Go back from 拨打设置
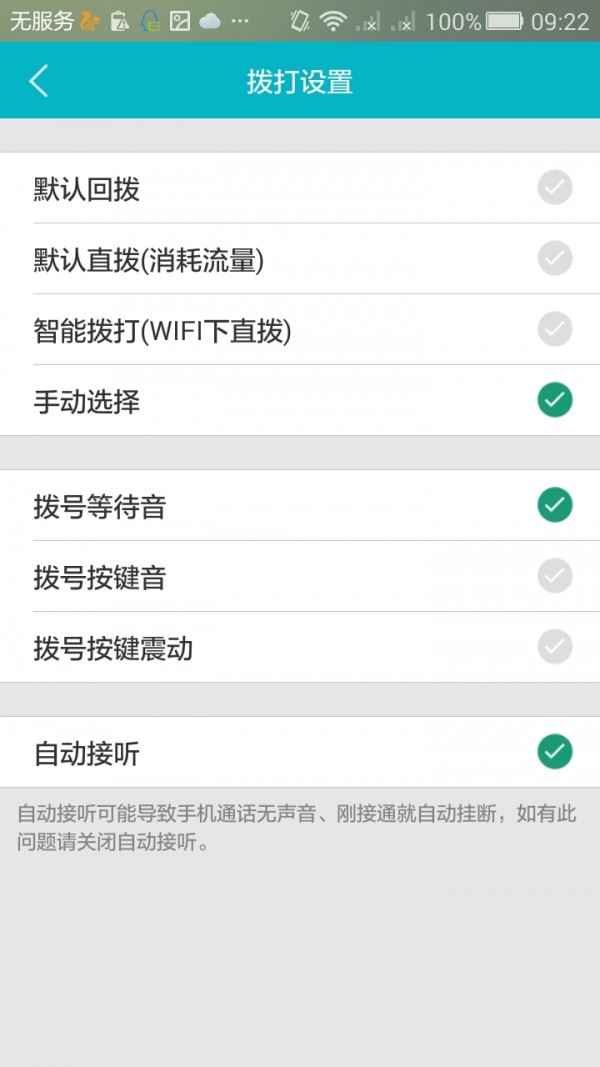Image resolution: width=600 pixels, height=1067 pixels. point(39,81)
